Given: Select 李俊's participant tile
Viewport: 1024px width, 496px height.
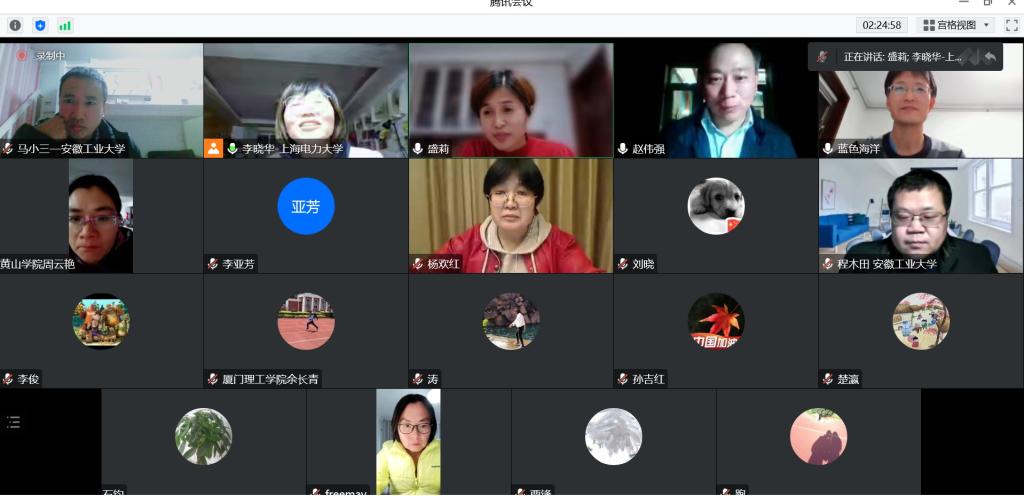Looking at the screenshot, I should [101, 330].
